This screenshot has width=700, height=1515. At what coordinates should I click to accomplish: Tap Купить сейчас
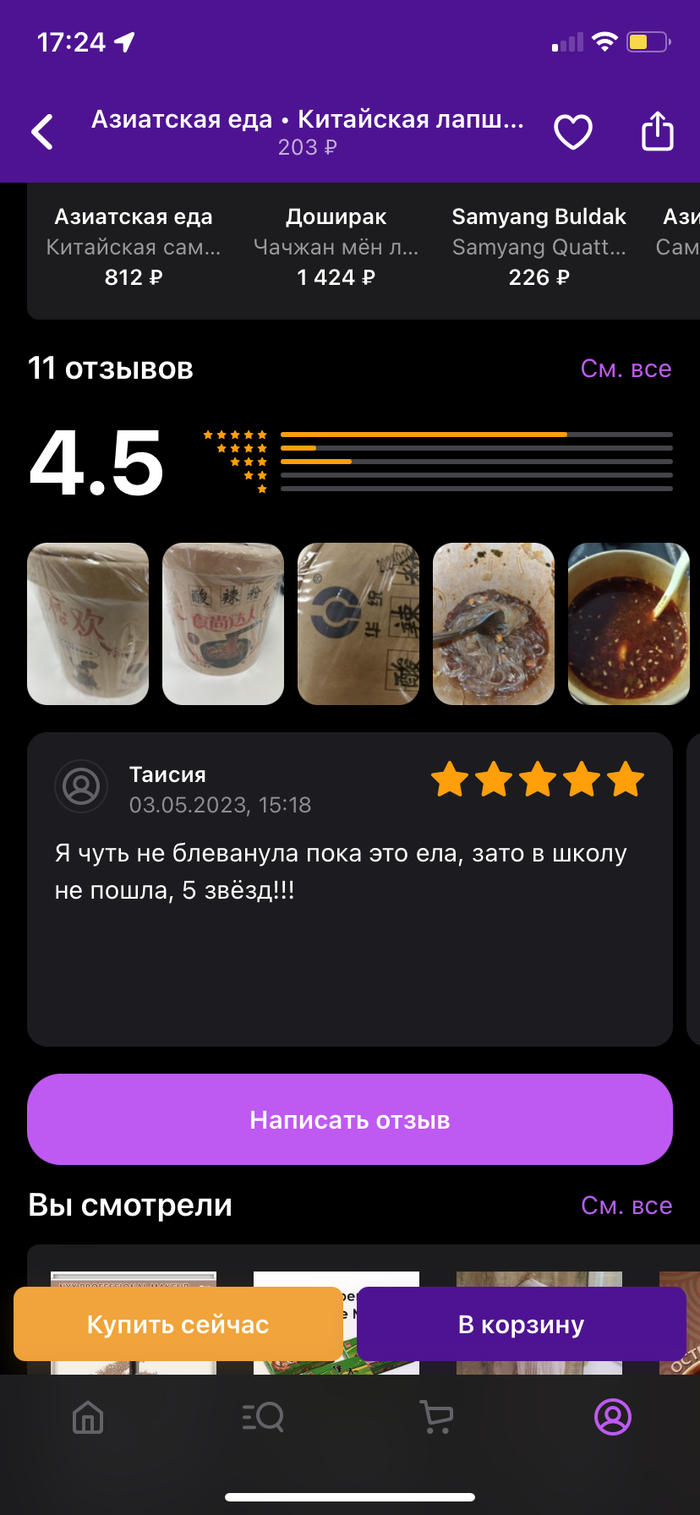click(x=178, y=1325)
